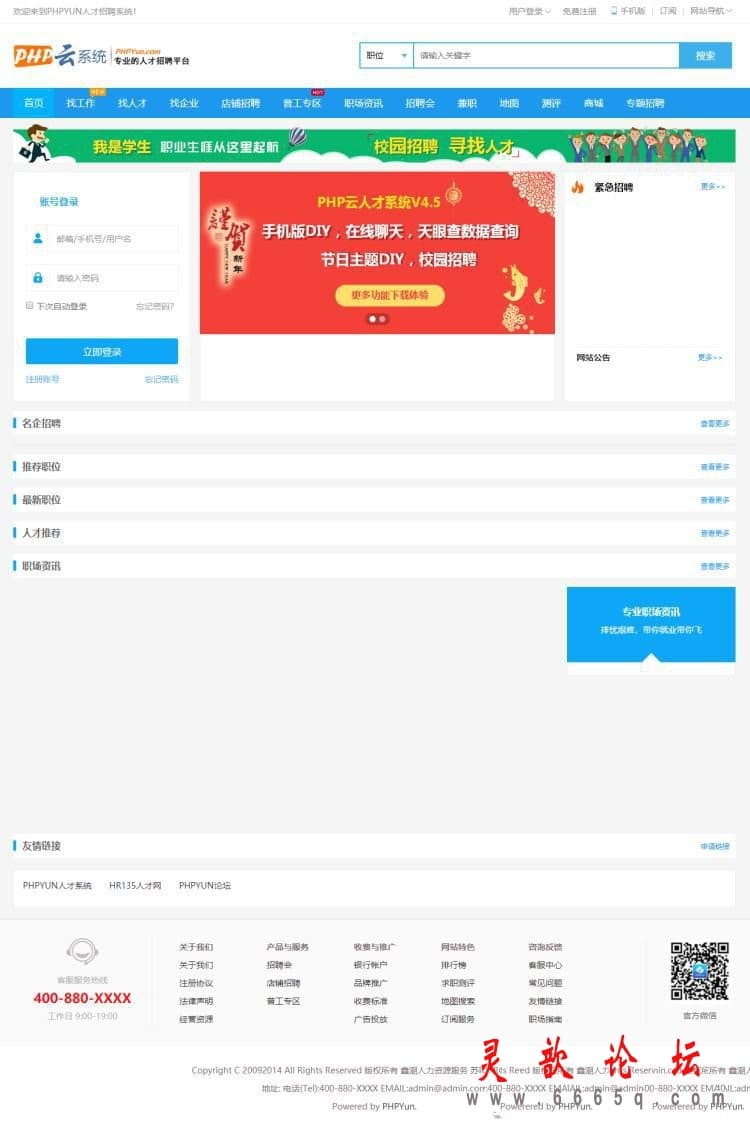
Task: View more under 紧急招聘
Action: pyautogui.click(x=712, y=187)
